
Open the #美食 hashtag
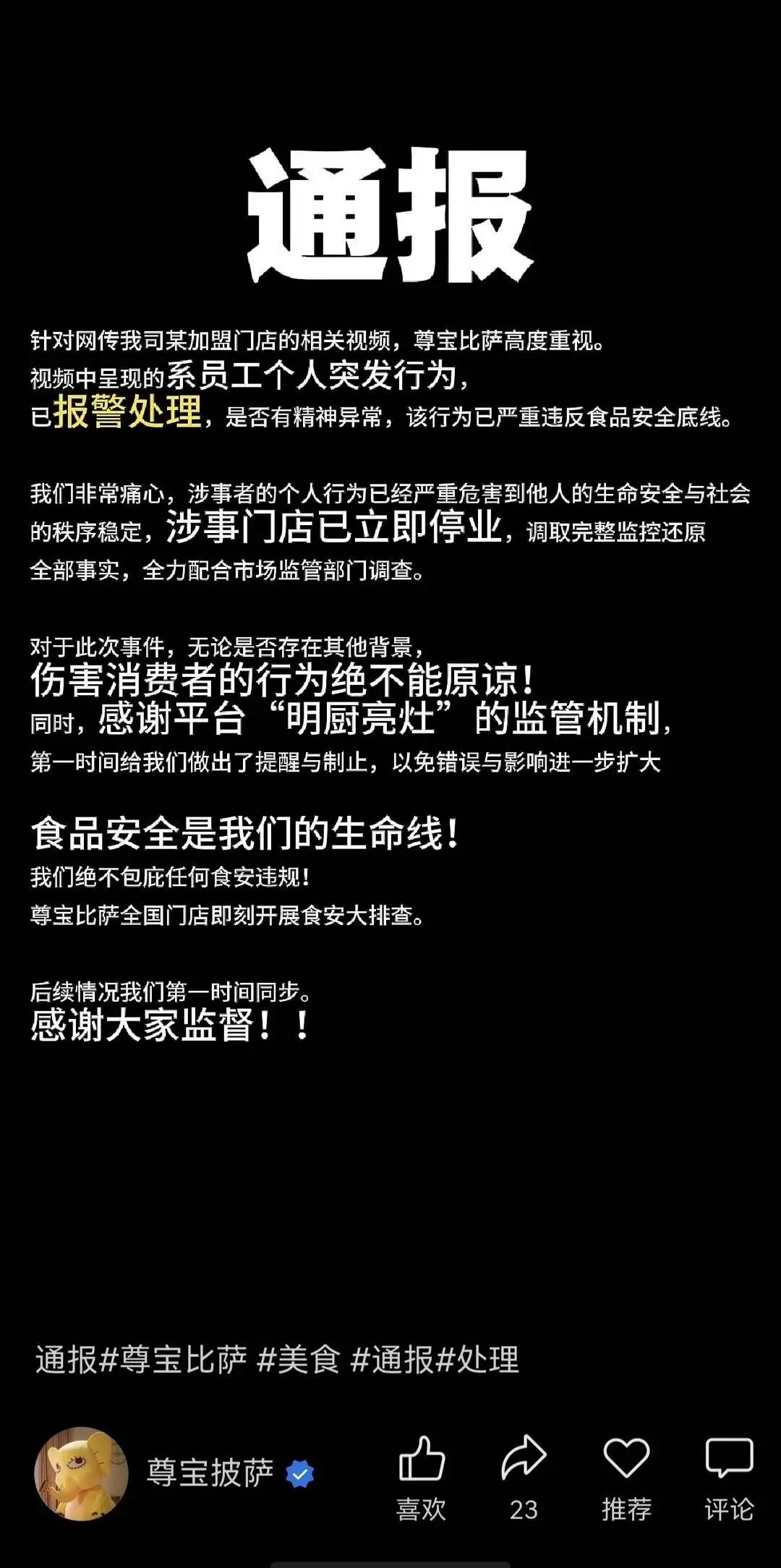click(x=298, y=1360)
